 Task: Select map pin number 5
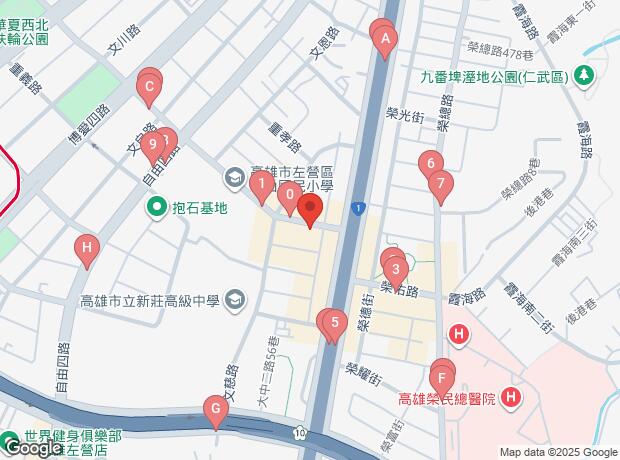coord(336,325)
